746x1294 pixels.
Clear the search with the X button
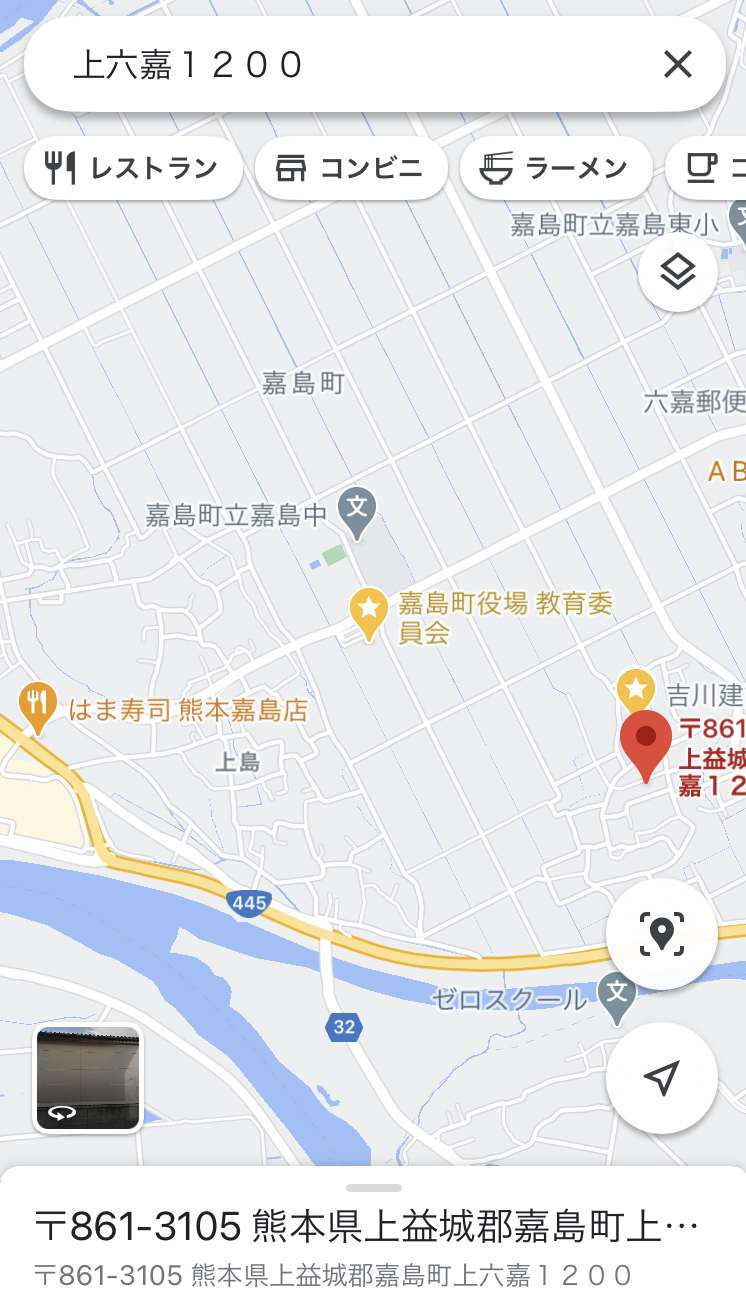click(678, 65)
